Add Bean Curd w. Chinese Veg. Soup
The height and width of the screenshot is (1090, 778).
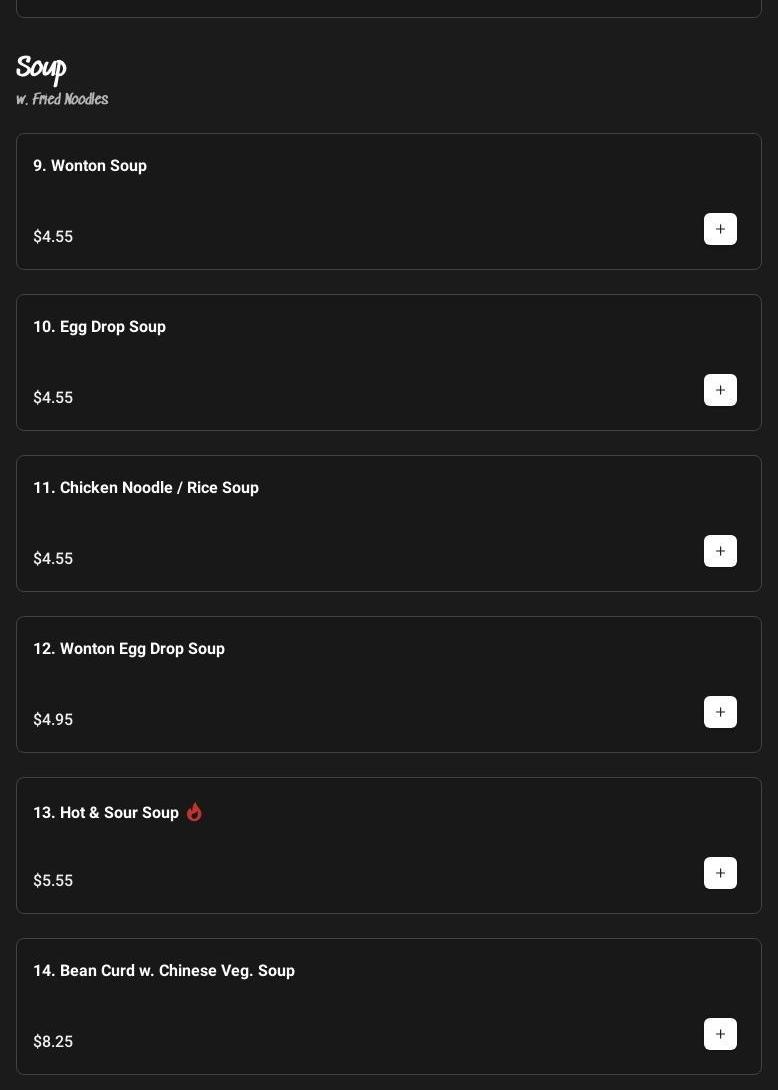click(x=720, y=1034)
